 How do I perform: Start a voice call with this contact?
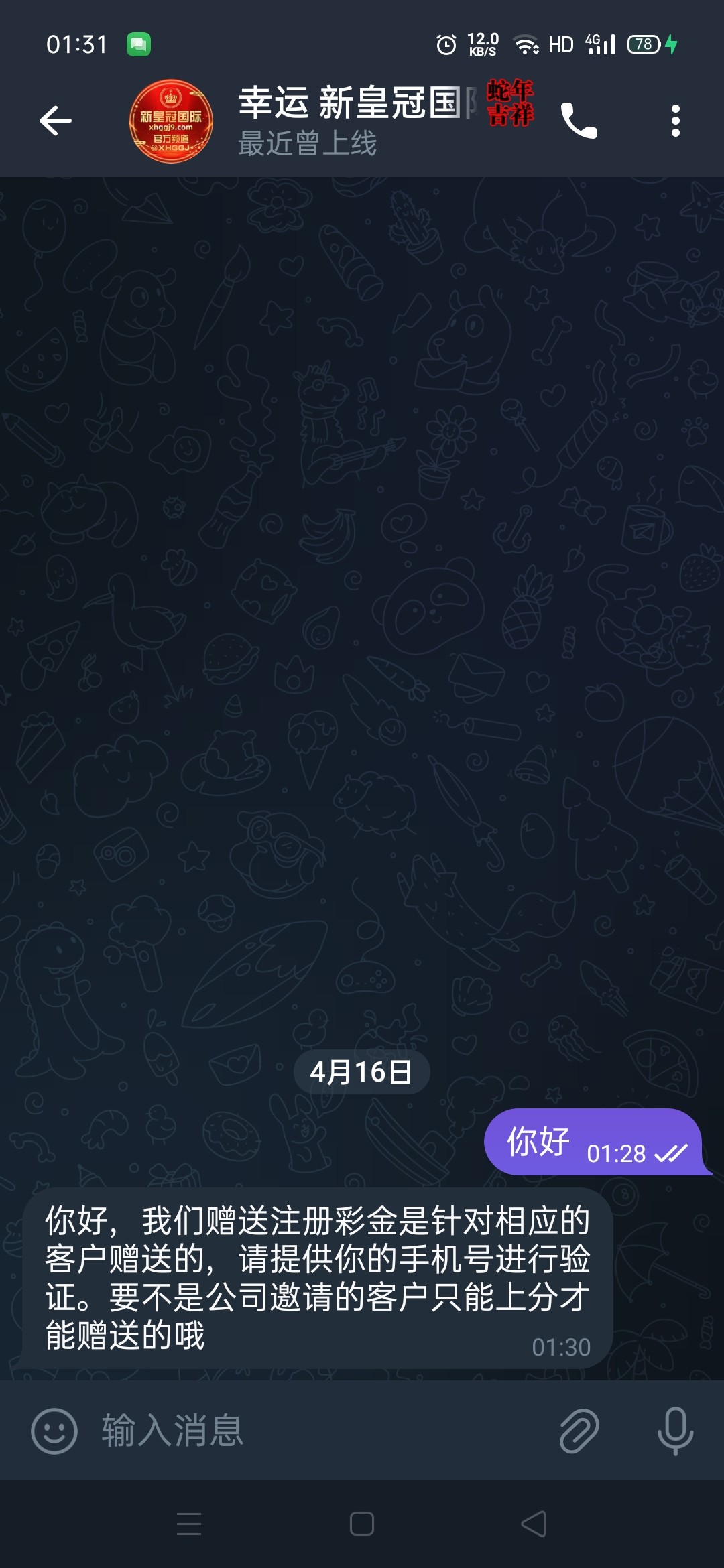pos(579,121)
